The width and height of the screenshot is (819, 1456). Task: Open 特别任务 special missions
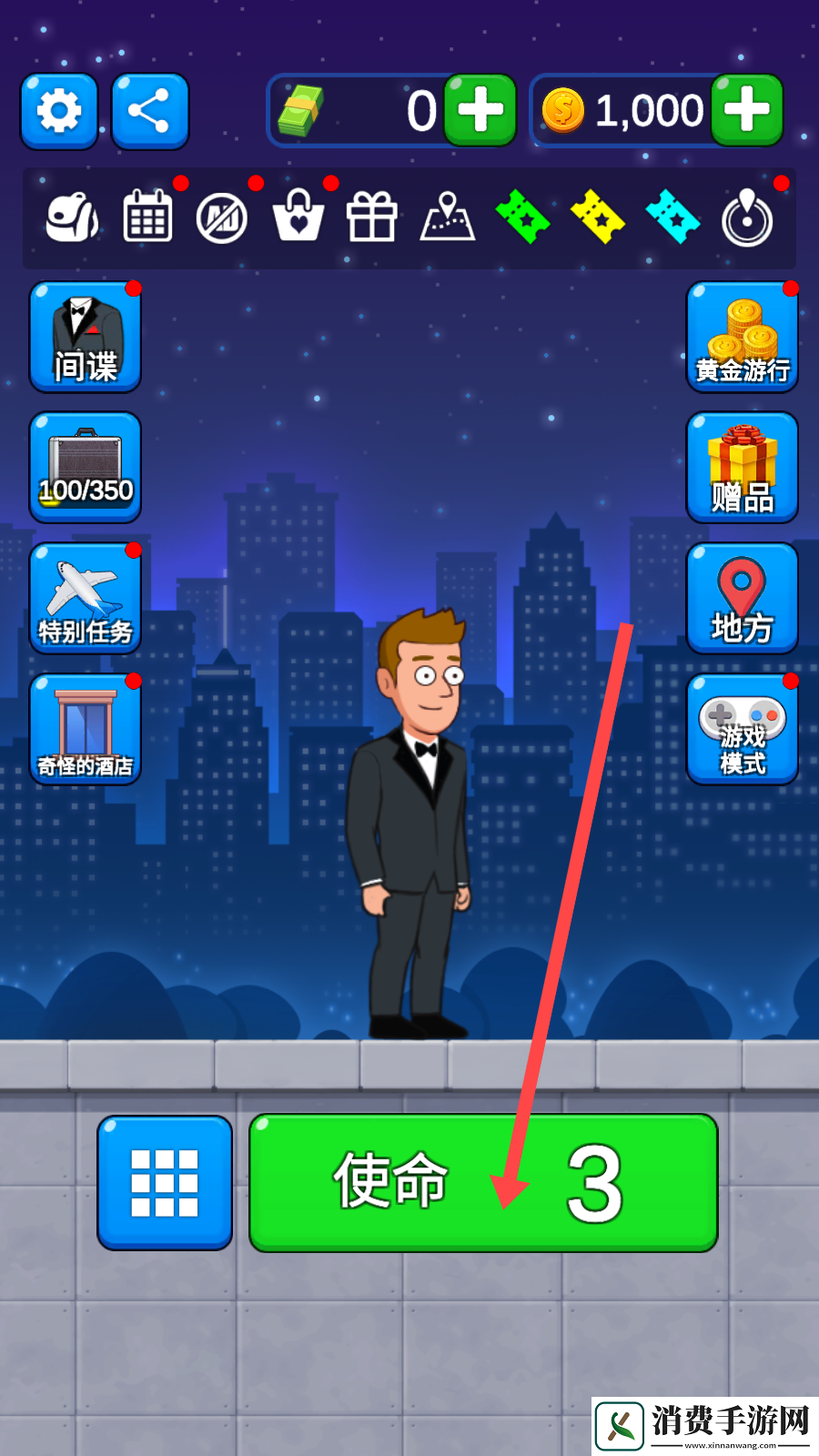(x=86, y=598)
